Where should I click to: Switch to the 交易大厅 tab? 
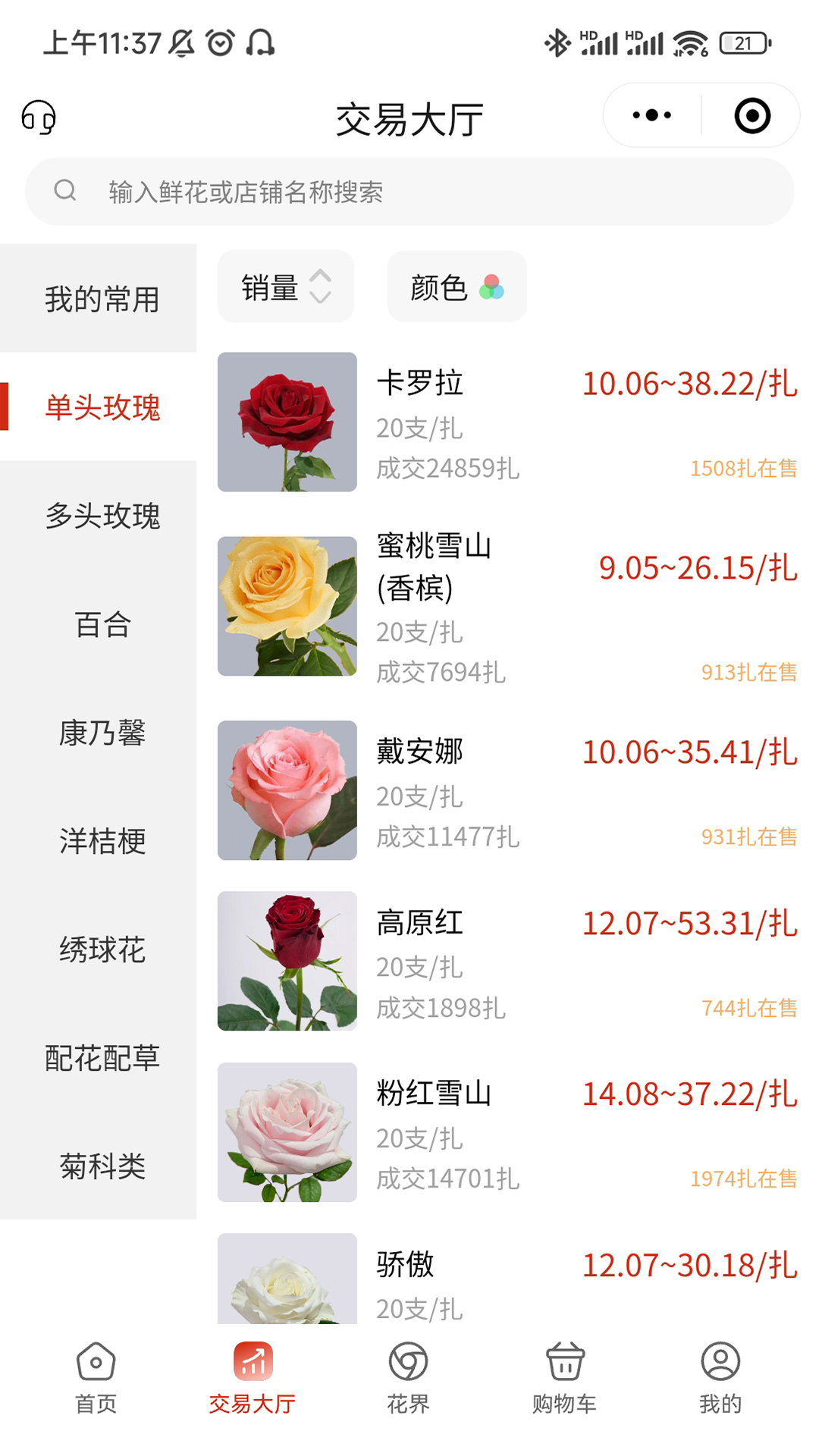tap(253, 1380)
